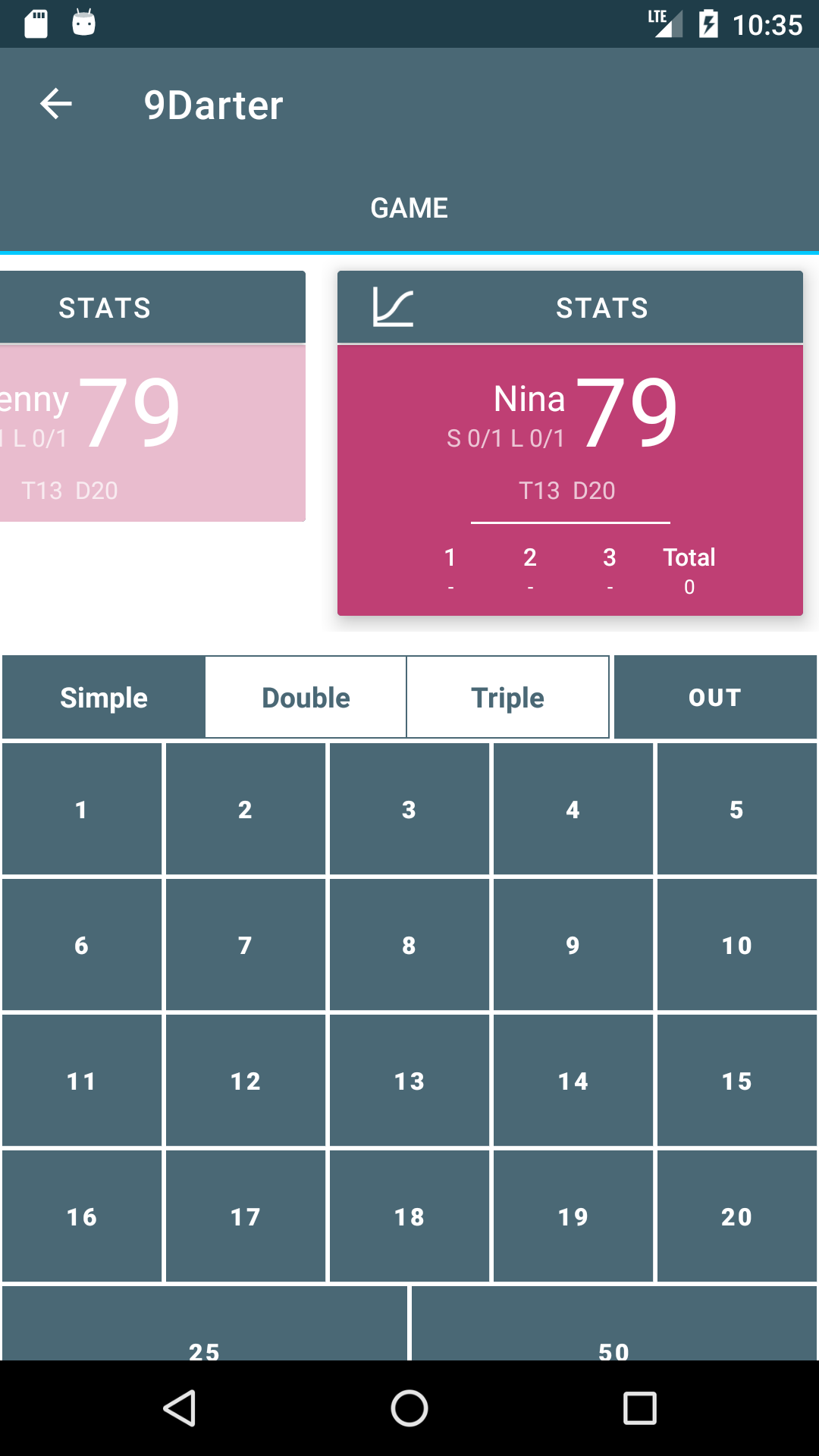Hit the 25 bull button

pos(205,1323)
